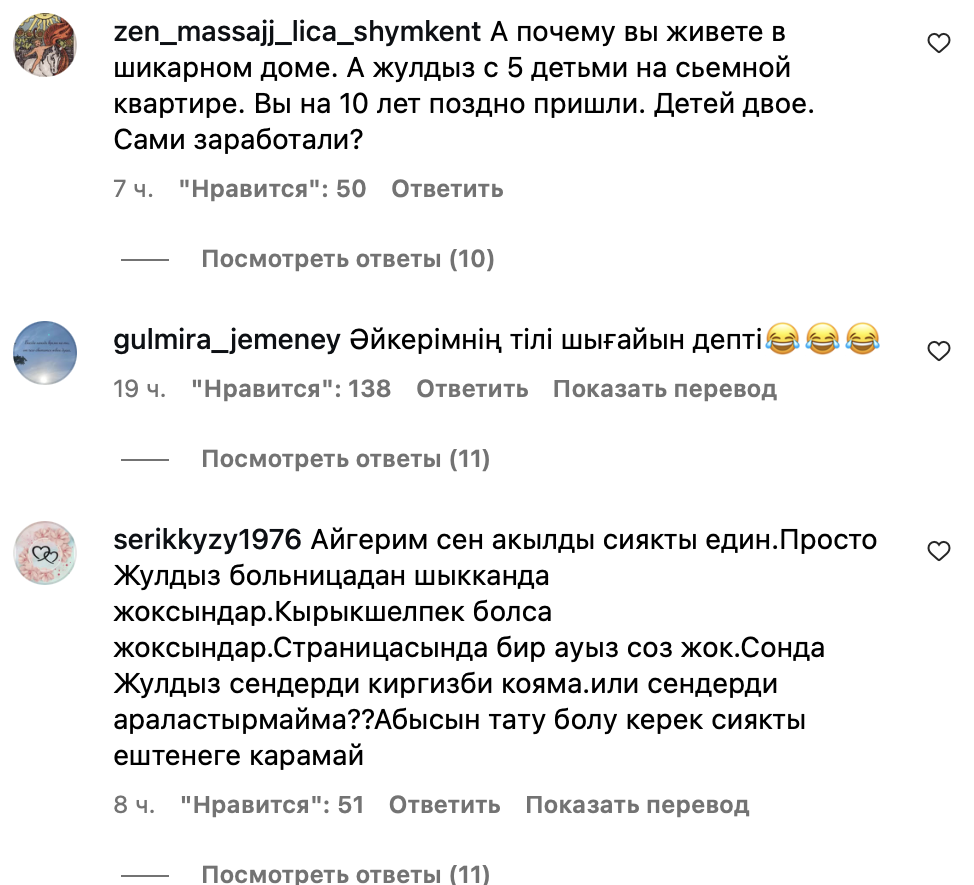
Task: Expand the 10 replies under zen_massajj_lica_shymkent
Action: [347, 259]
